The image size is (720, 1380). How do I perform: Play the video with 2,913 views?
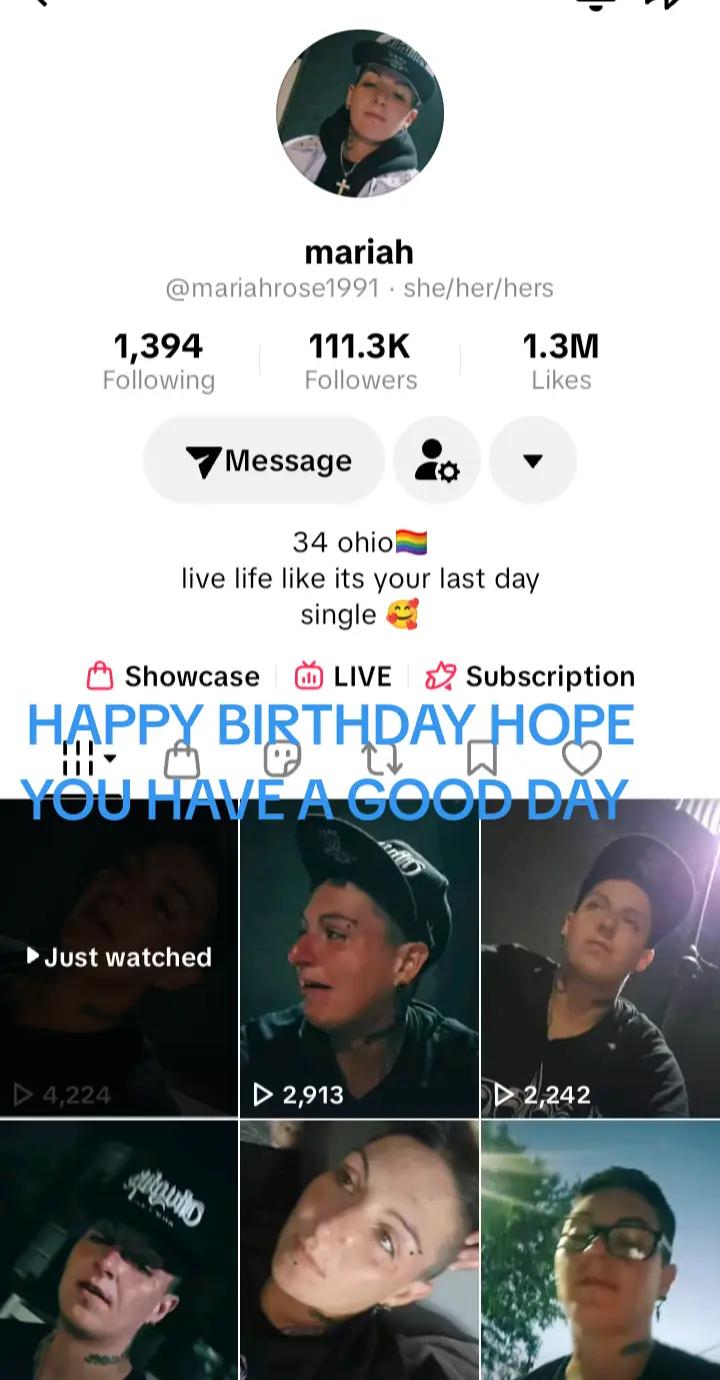coord(360,958)
